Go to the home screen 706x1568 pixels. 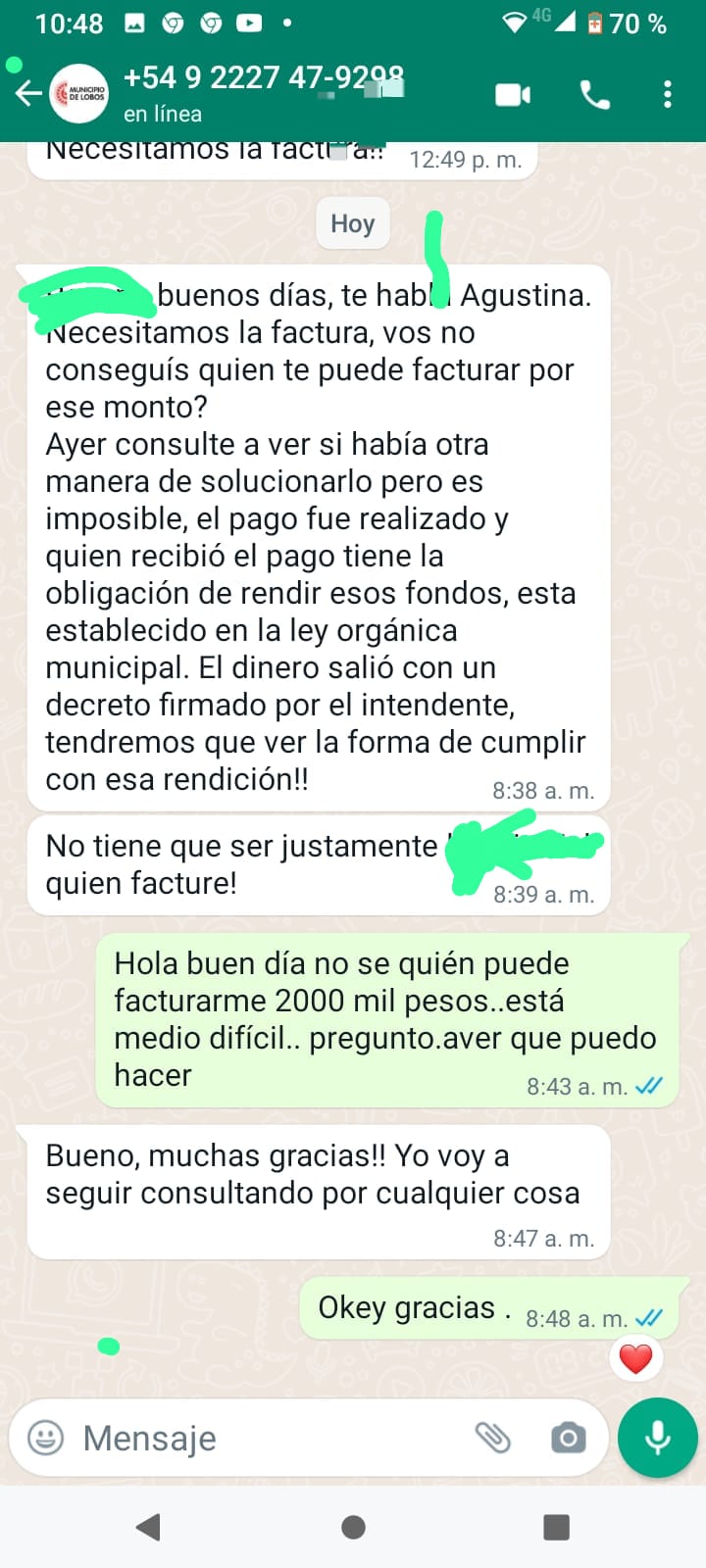pos(353,1526)
